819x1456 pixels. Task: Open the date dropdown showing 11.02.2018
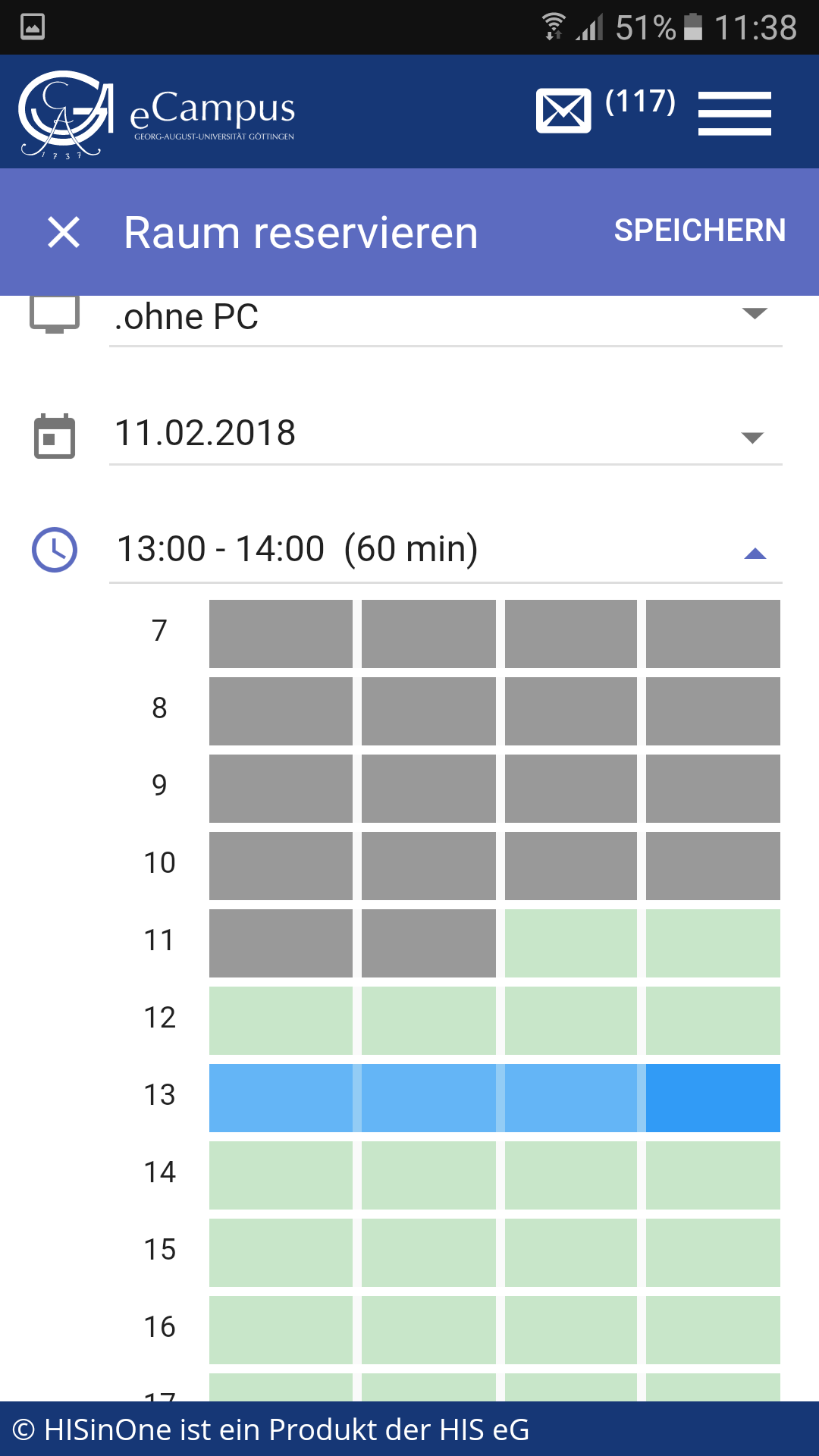click(x=445, y=434)
